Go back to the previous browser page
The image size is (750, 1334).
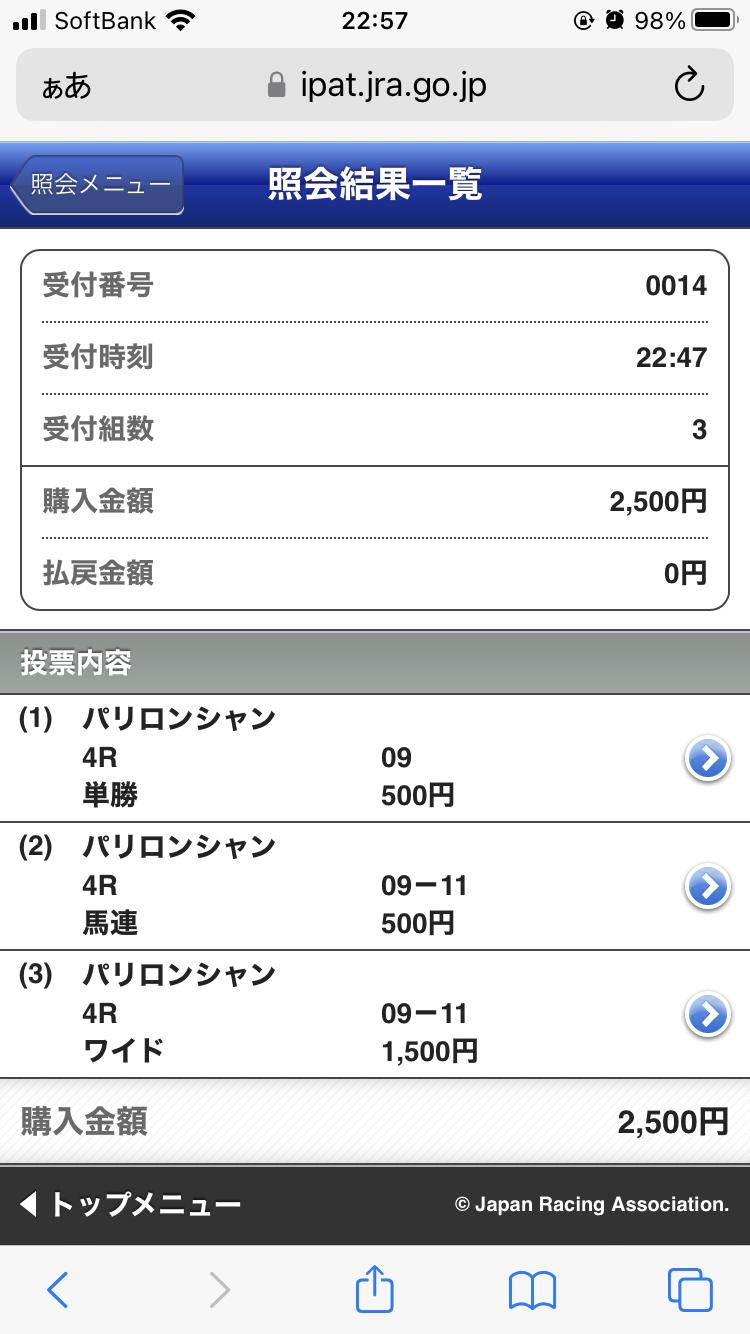point(58,1290)
